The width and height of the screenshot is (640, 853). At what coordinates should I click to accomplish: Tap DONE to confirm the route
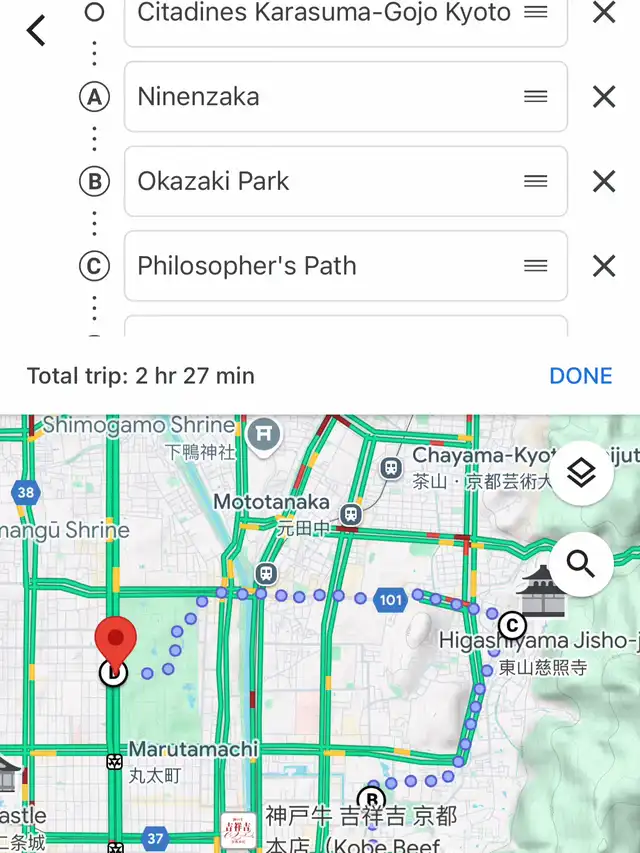pyautogui.click(x=580, y=376)
